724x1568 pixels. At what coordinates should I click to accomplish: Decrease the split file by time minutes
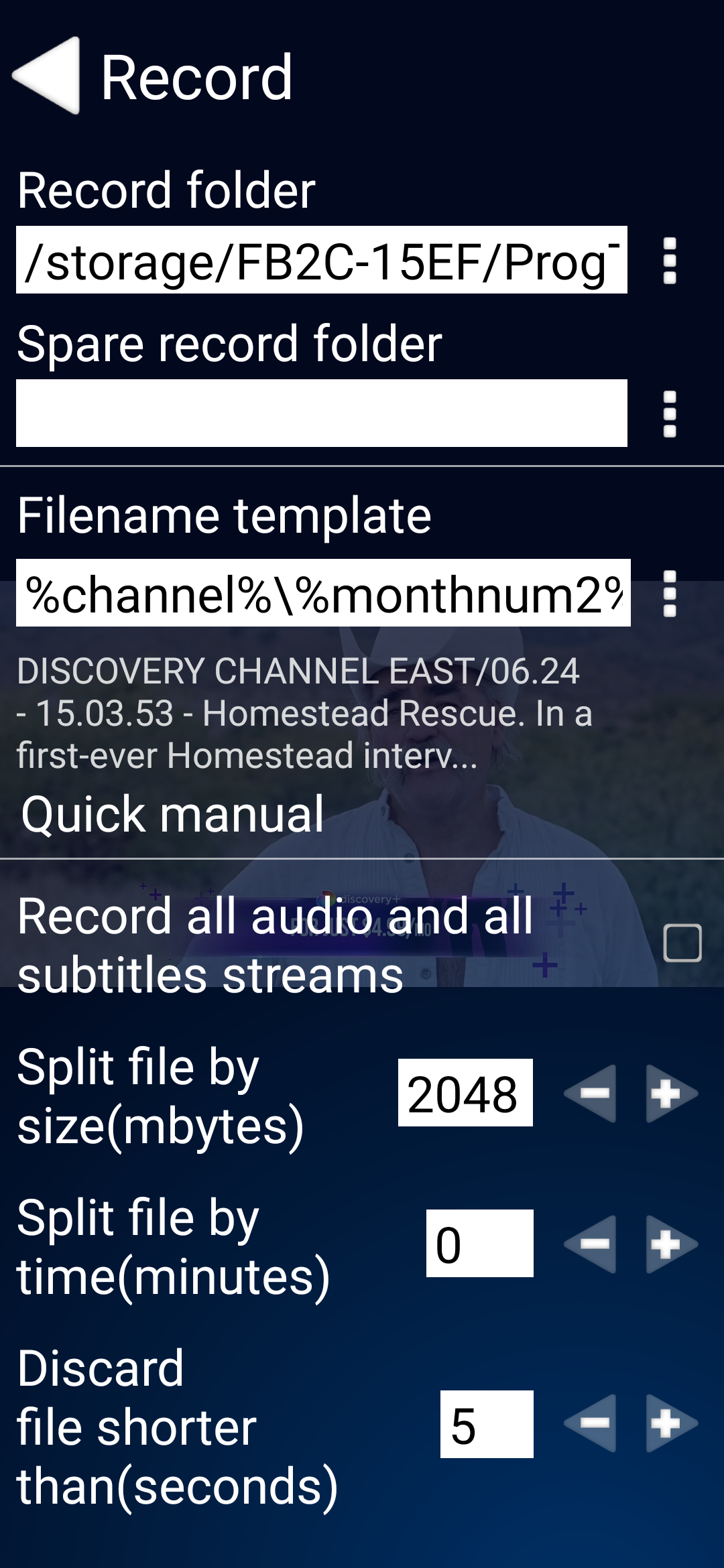(591, 1244)
